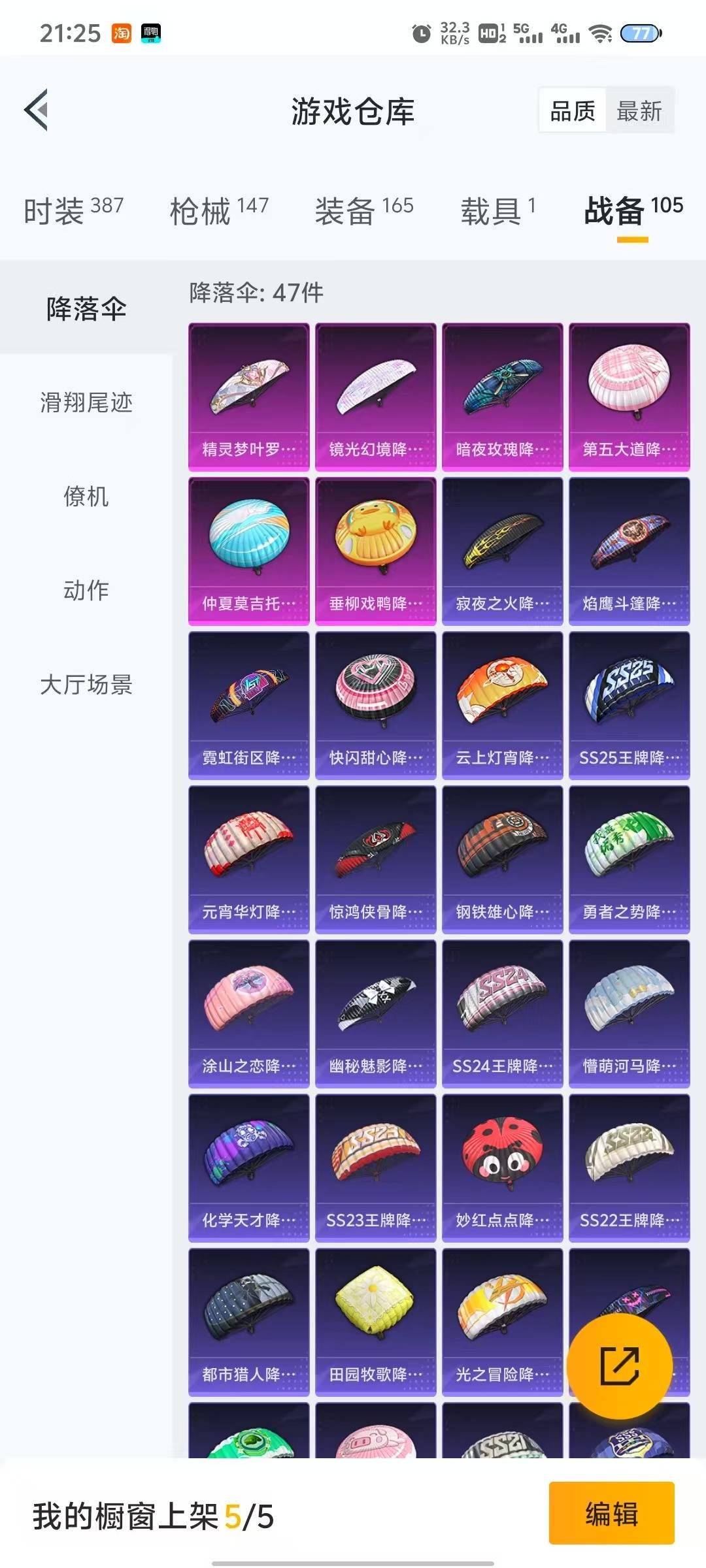View the 妙红点点 parachute item
The width and height of the screenshot is (706, 1568).
click(x=502, y=1168)
